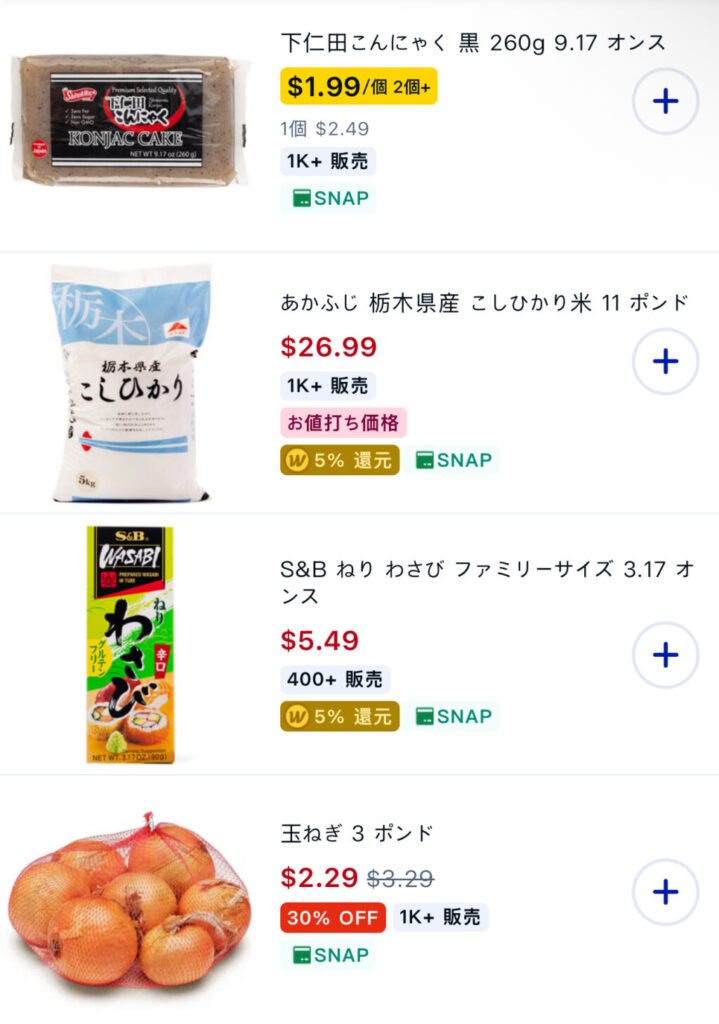View the S&B wasabi product image
719x1024 pixels.
tap(131, 645)
